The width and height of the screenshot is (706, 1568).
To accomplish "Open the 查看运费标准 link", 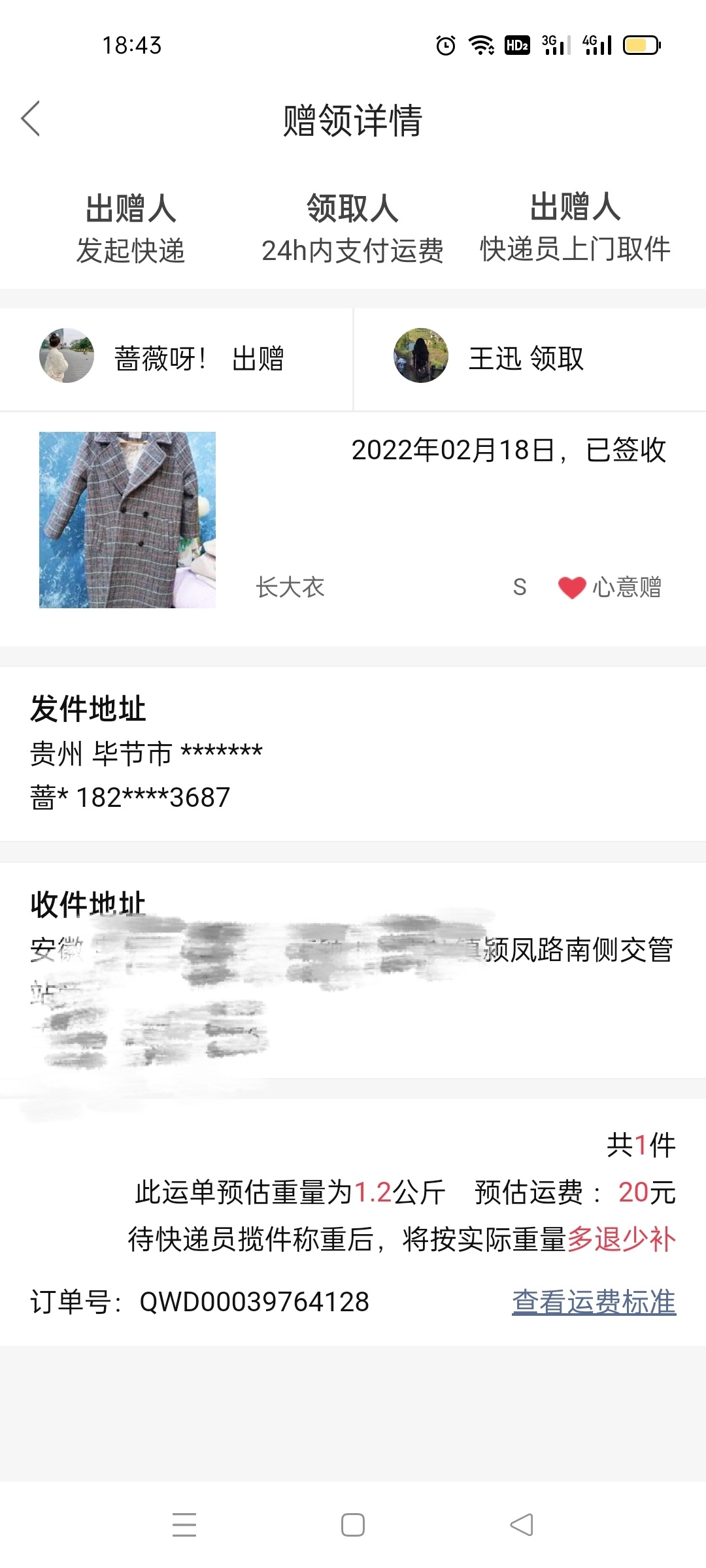I will point(594,1301).
